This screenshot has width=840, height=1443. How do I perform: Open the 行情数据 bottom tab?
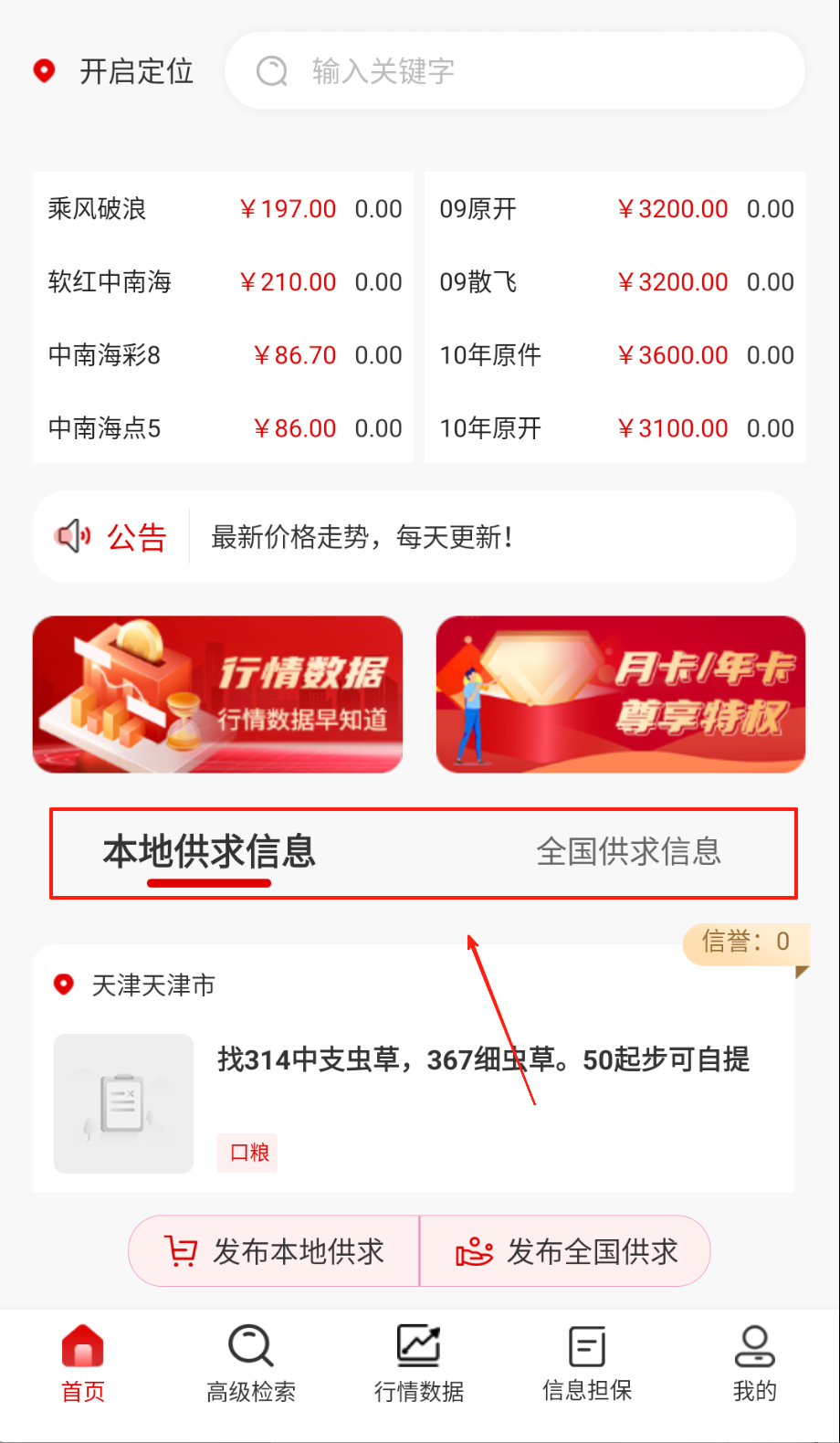(x=419, y=1364)
